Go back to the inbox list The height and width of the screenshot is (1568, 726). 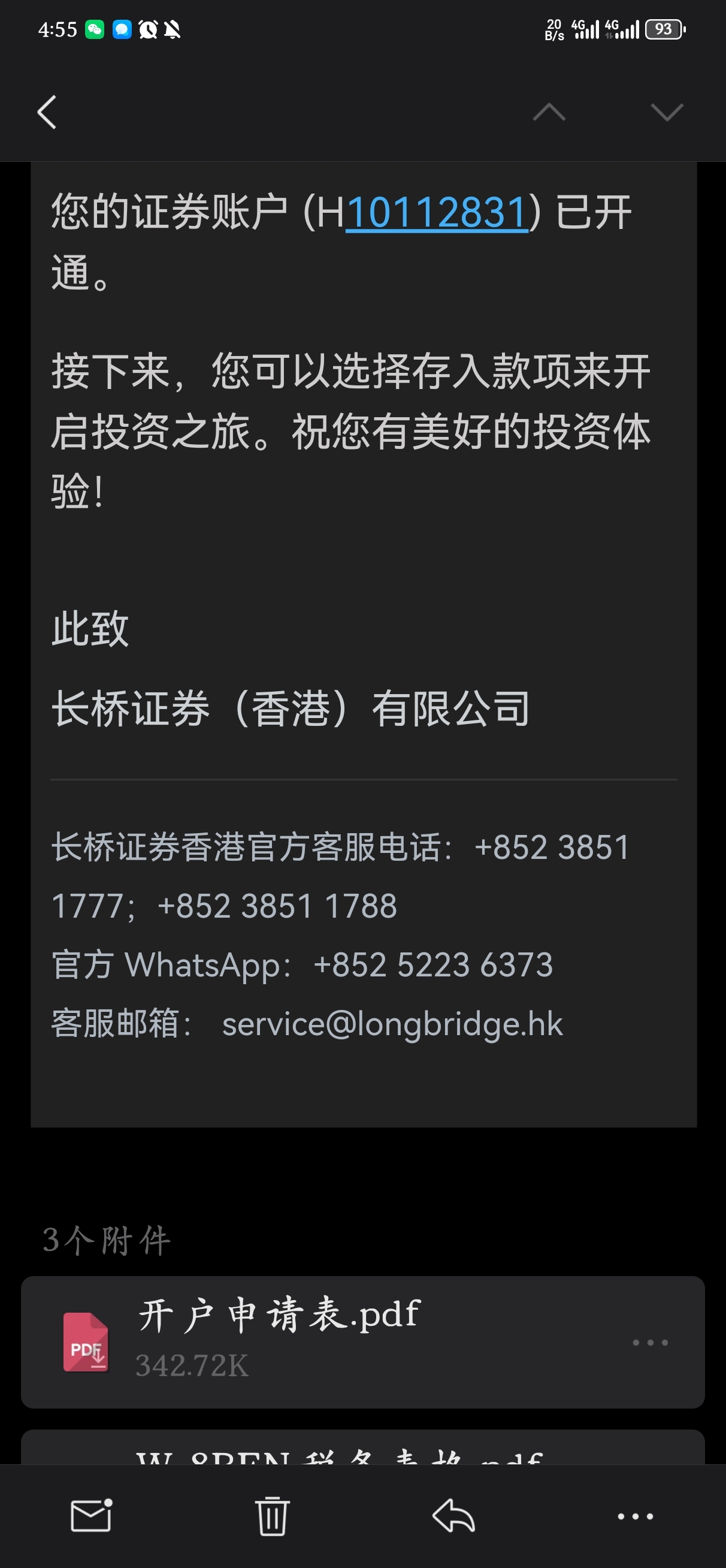[47, 112]
